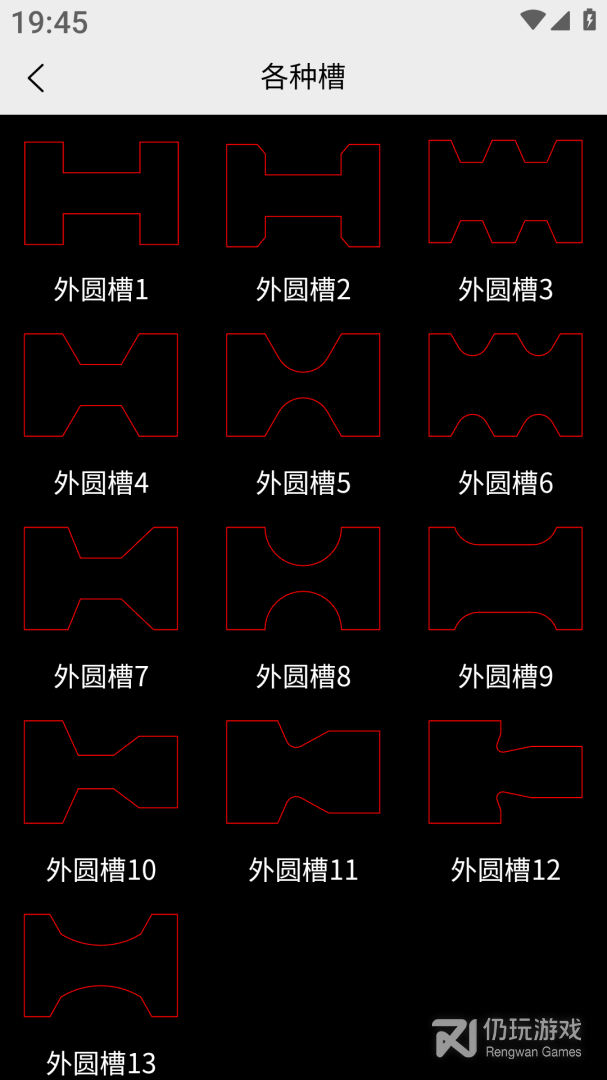The height and width of the screenshot is (1080, 607).
Task: Go back from the 各种槽 screen
Action: 37,78
